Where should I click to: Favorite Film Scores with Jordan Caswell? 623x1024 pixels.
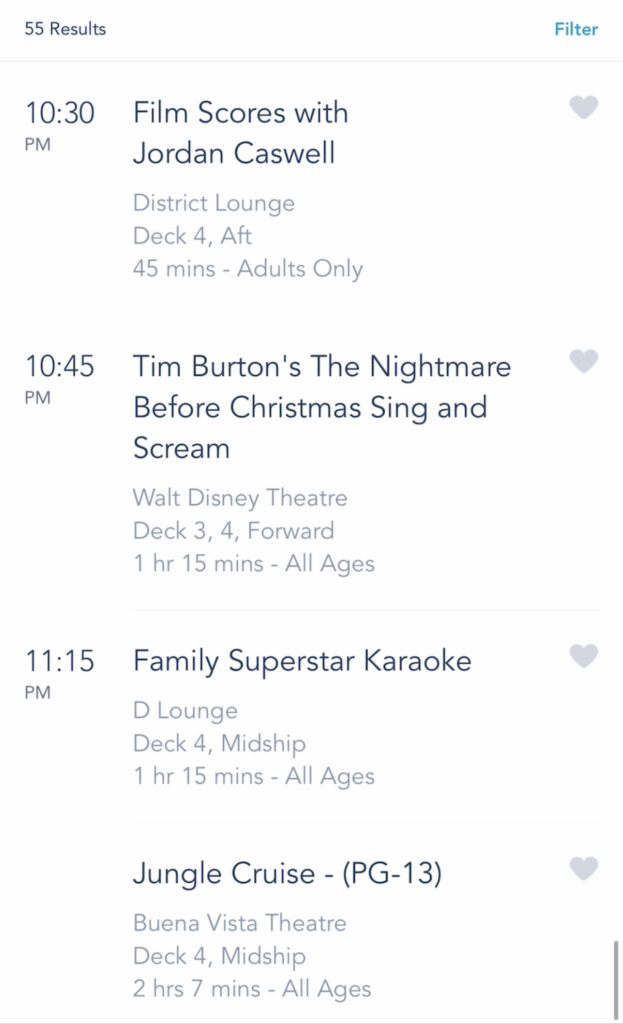583,107
